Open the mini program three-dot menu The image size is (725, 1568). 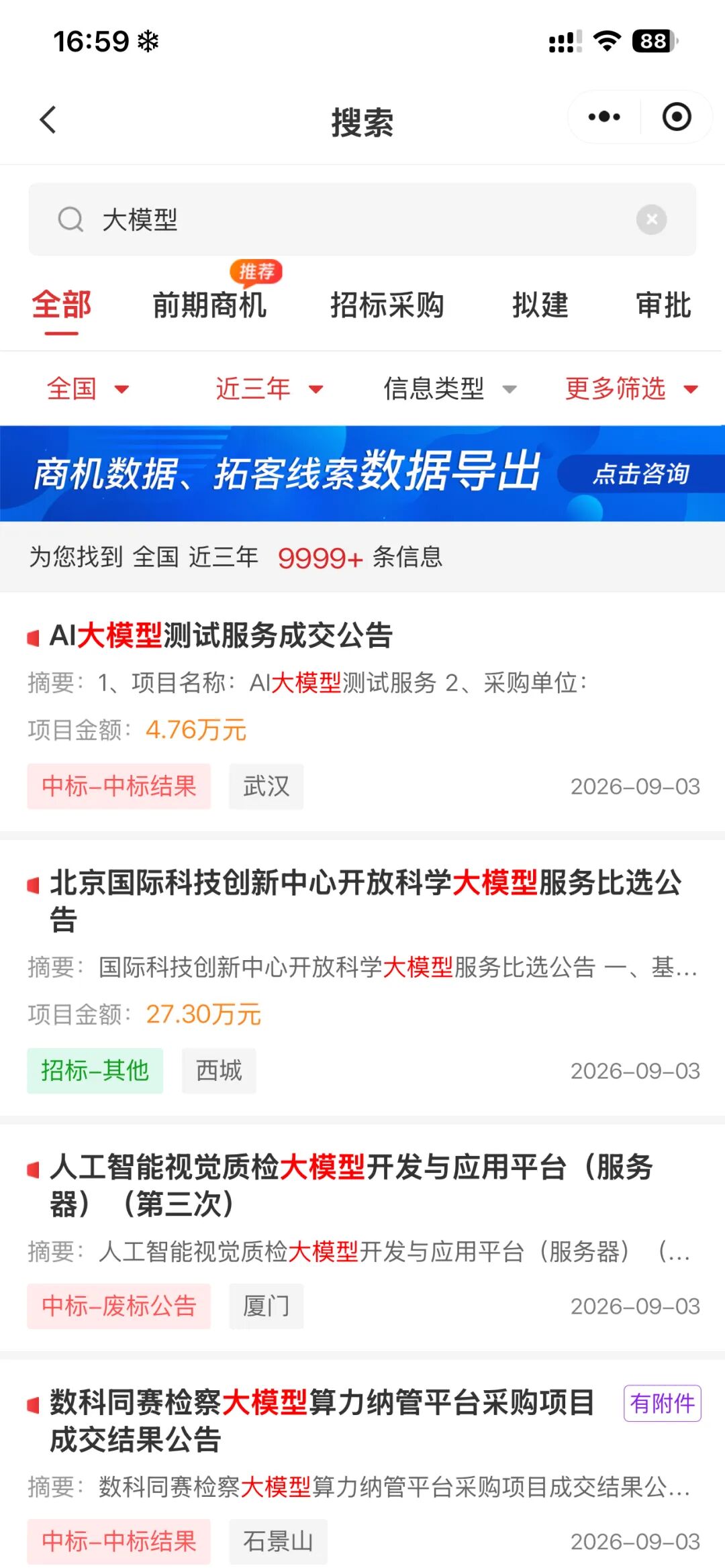click(604, 117)
